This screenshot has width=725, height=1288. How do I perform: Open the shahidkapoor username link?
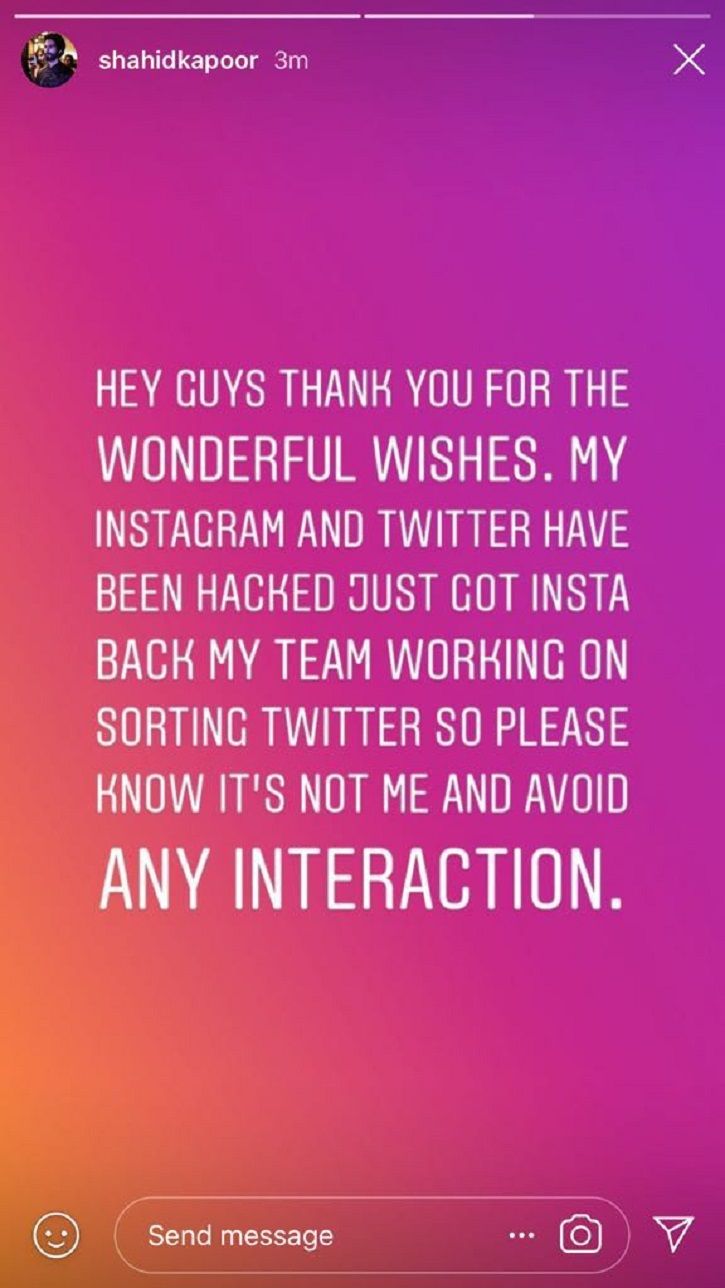[179, 60]
